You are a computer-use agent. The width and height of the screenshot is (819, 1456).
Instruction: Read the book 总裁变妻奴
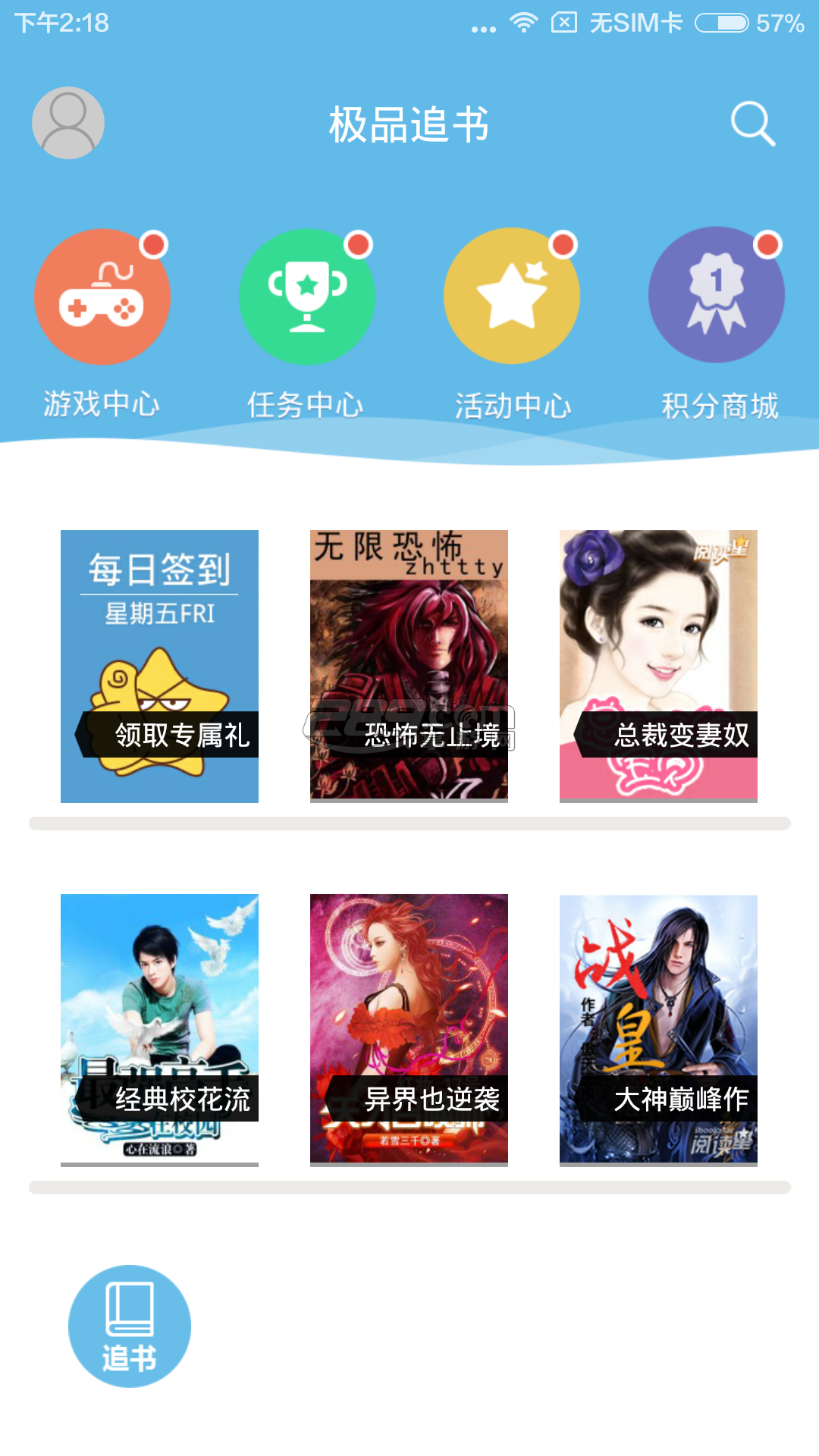click(x=658, y=666)
